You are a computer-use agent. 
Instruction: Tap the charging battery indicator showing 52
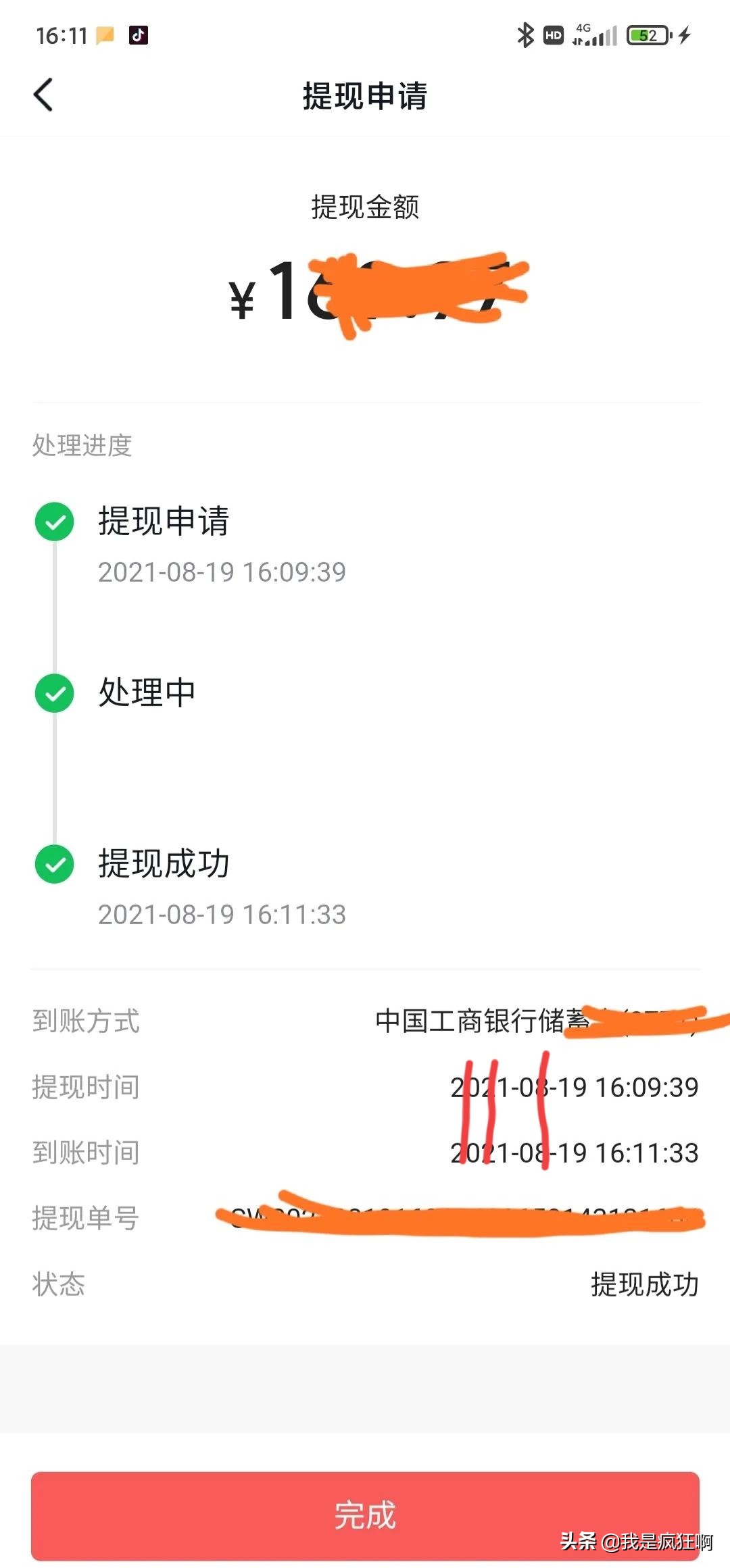tap(647, 34)
